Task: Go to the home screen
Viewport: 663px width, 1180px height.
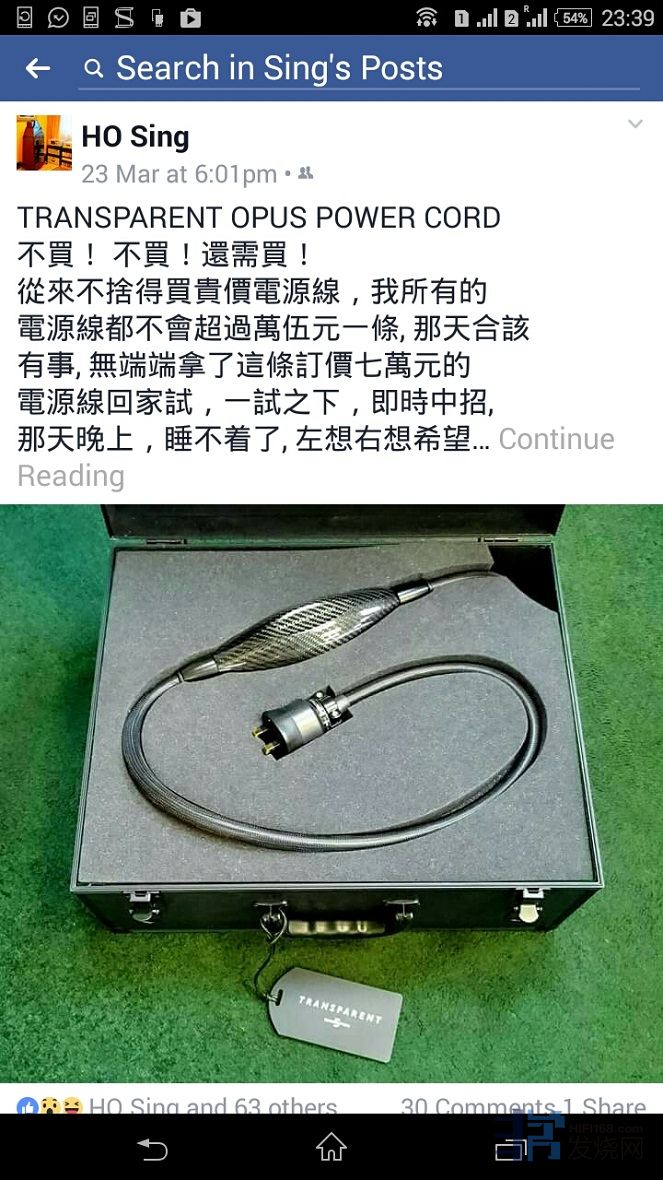Action: 331,1149
